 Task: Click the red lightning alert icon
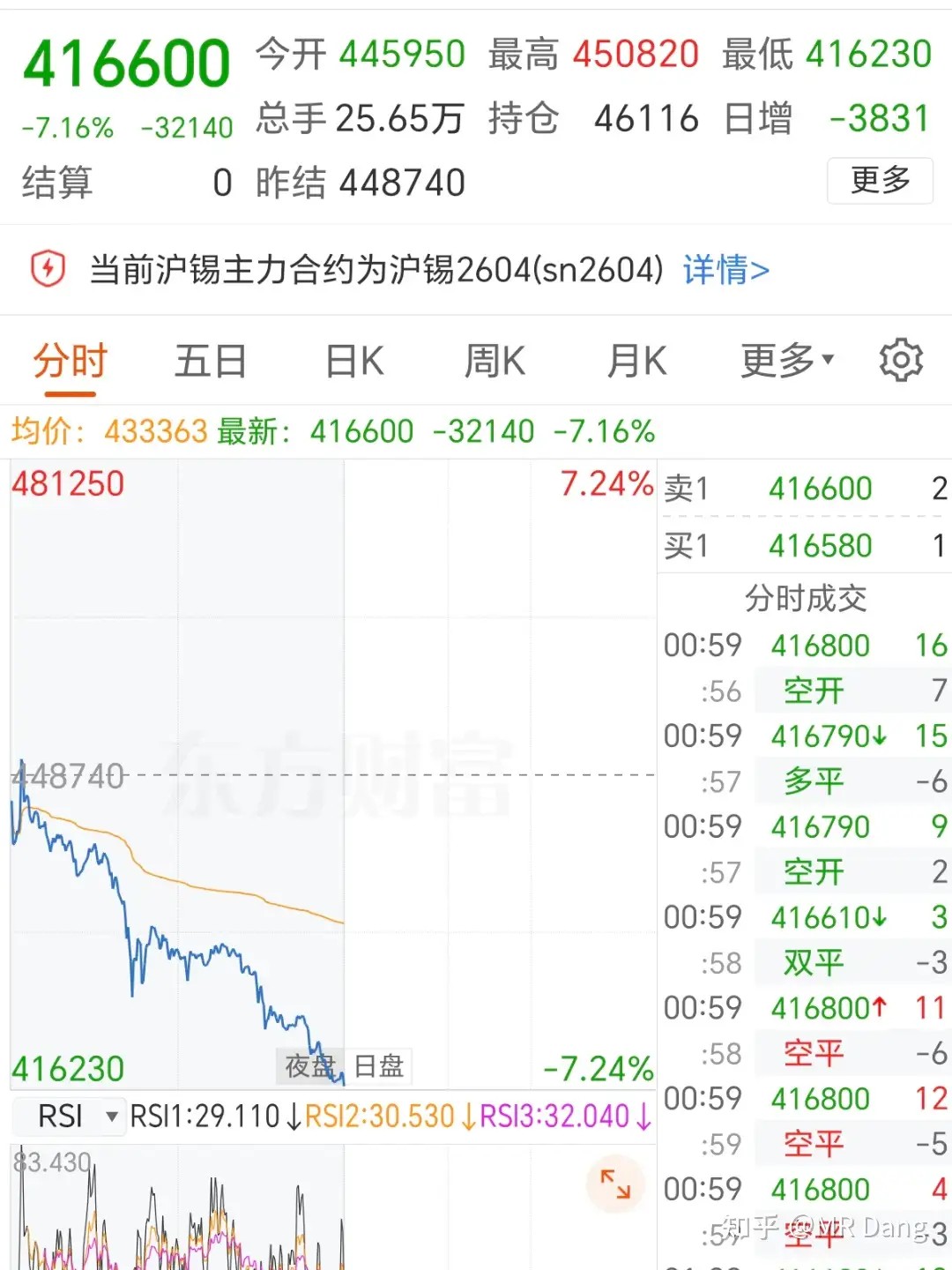click(x=47, y=269)
